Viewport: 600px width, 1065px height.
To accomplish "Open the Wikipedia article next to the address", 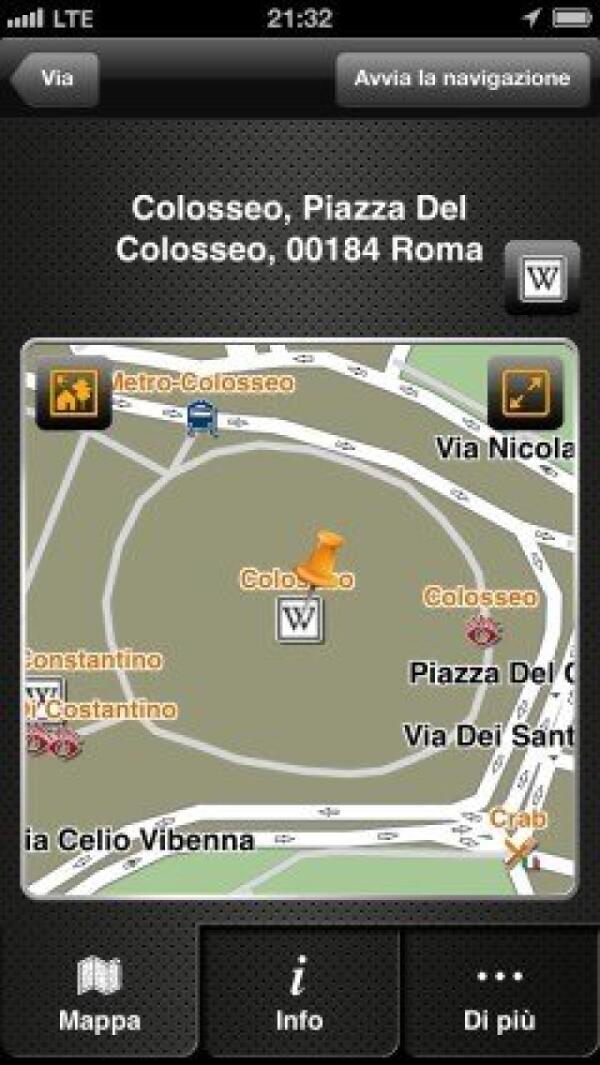I will 542,277.
